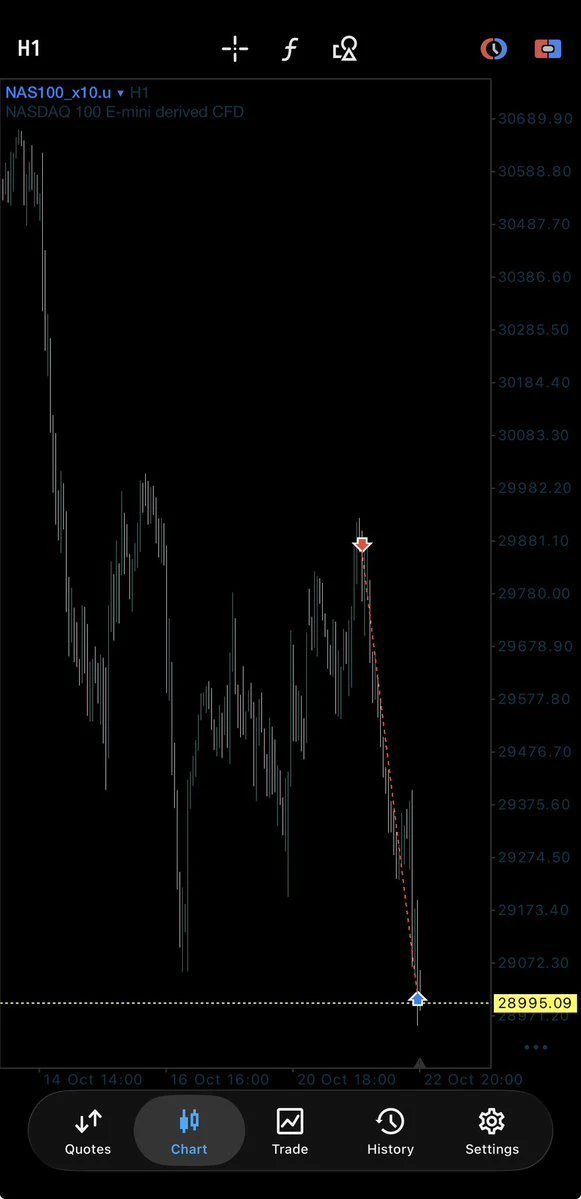The width and height of the screenshot is (581, 1199).
Task: Switch to the Quotes tab
Action: click(x=88, y=1133)
